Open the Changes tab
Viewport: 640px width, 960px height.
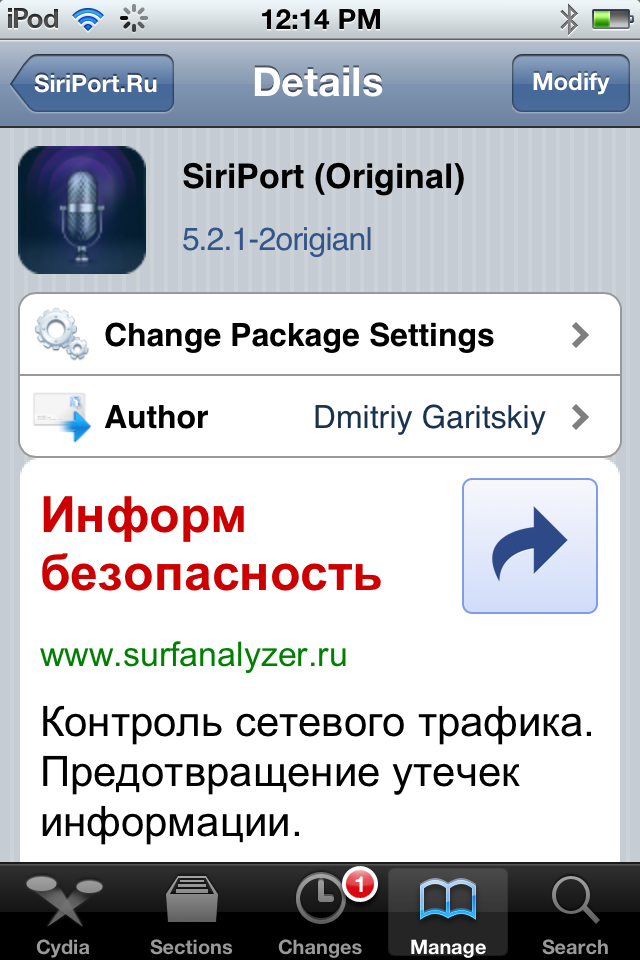320,915
